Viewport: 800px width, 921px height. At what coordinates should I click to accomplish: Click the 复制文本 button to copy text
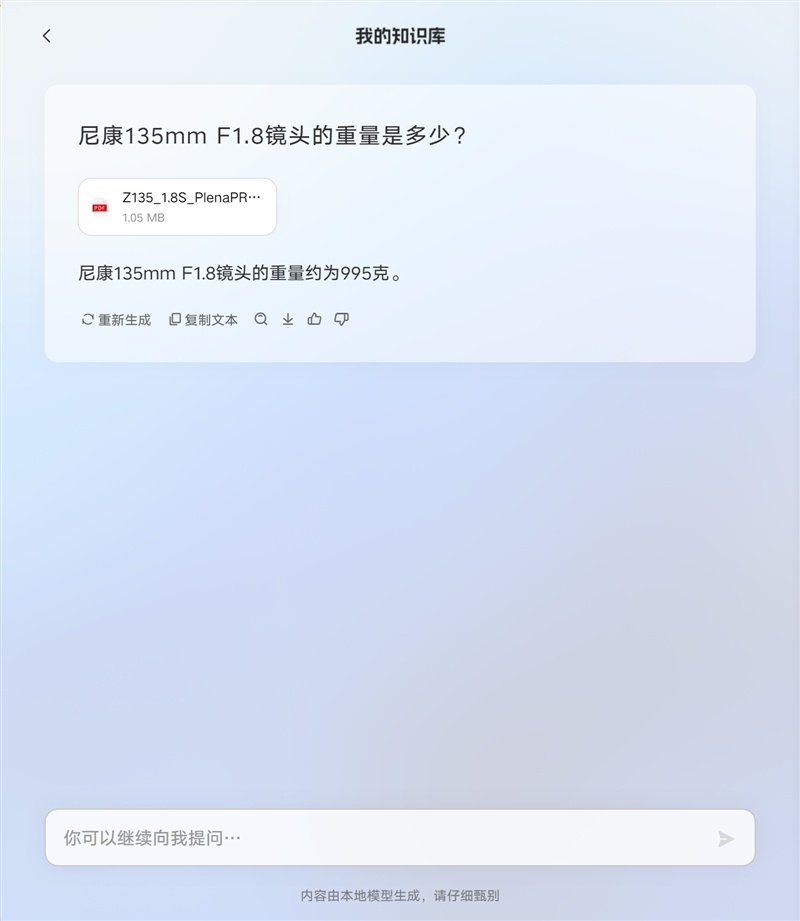click(x=202, y=320)
